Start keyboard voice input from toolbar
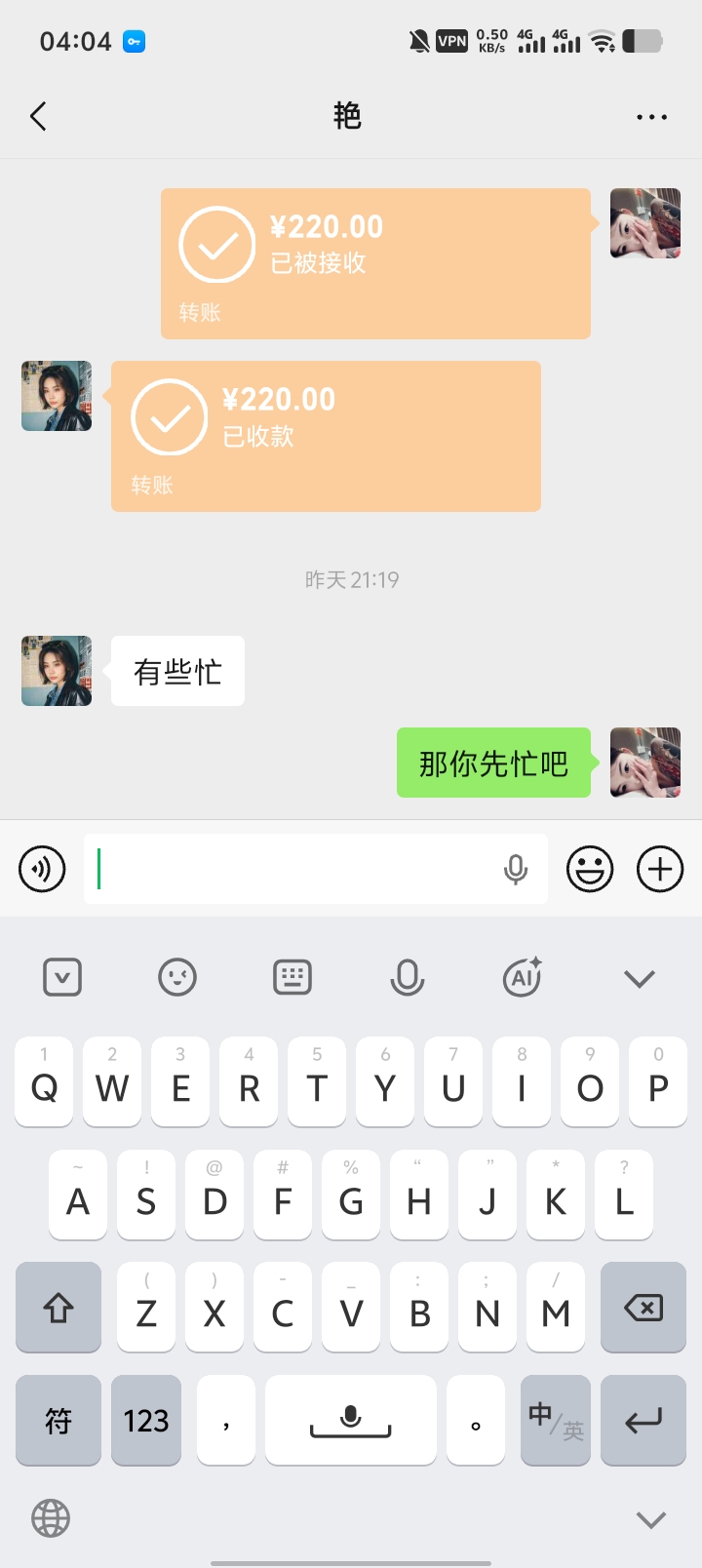Screen dimensions: 702x1568 [x=408, y=977]
